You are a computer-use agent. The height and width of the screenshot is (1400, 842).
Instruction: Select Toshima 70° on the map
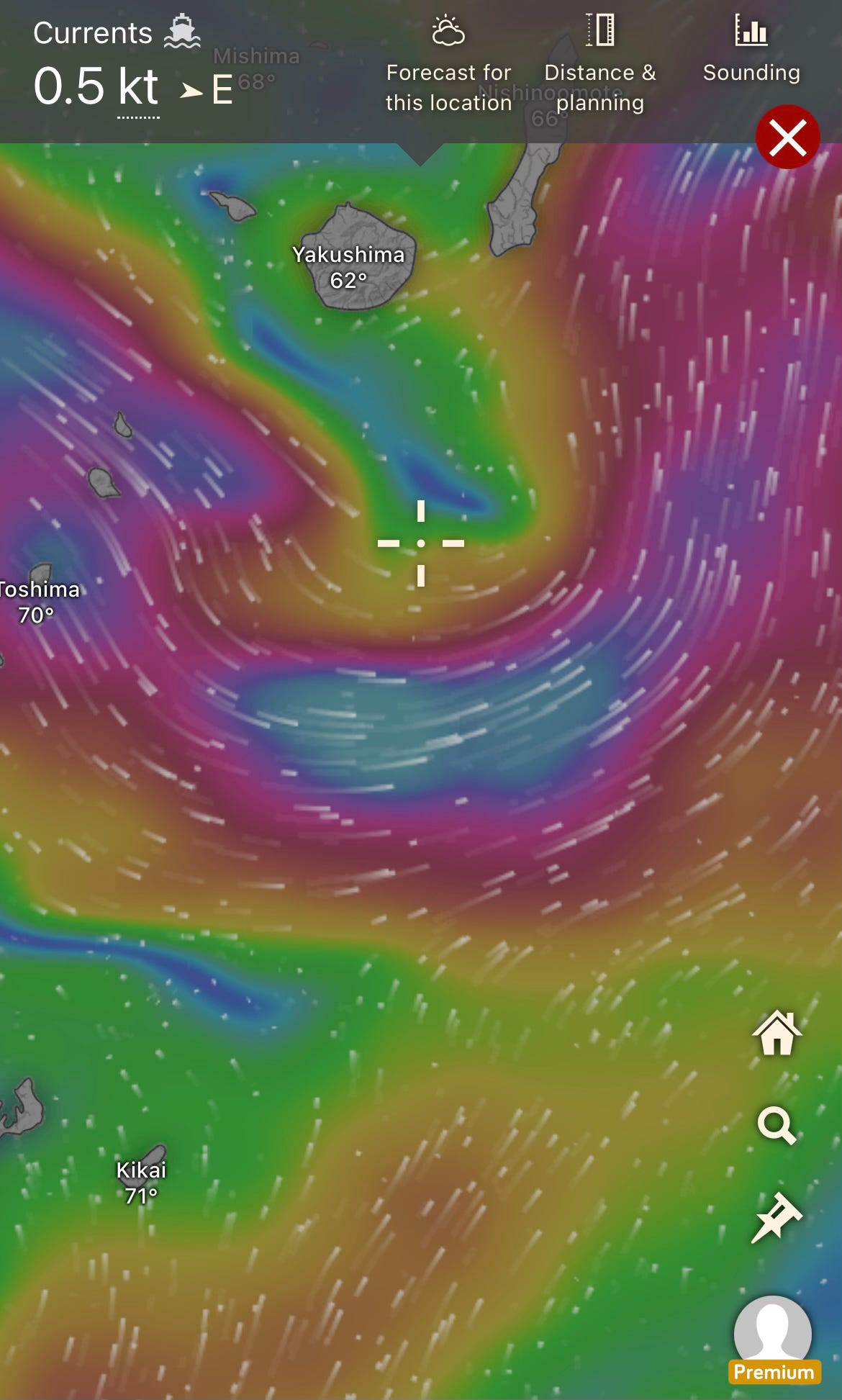click(37, 602)
